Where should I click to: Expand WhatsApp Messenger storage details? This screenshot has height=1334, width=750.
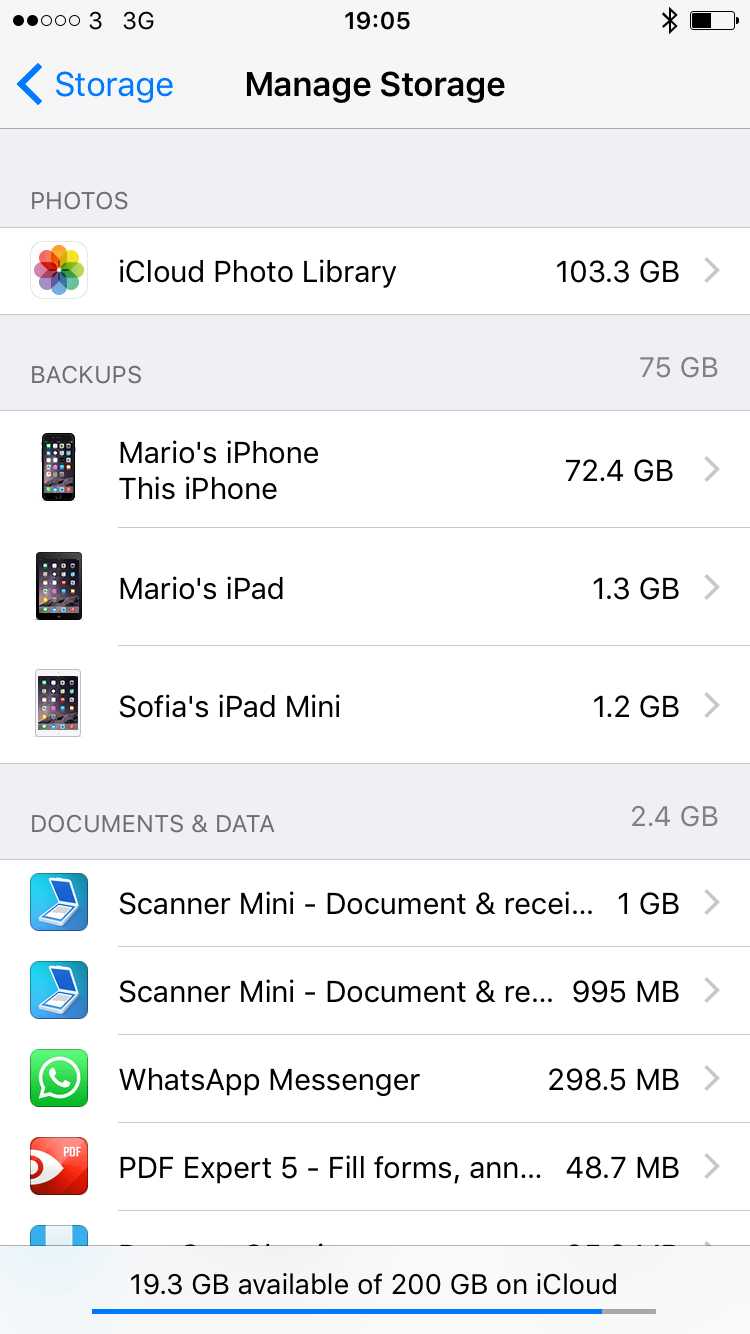(711, 1078)
